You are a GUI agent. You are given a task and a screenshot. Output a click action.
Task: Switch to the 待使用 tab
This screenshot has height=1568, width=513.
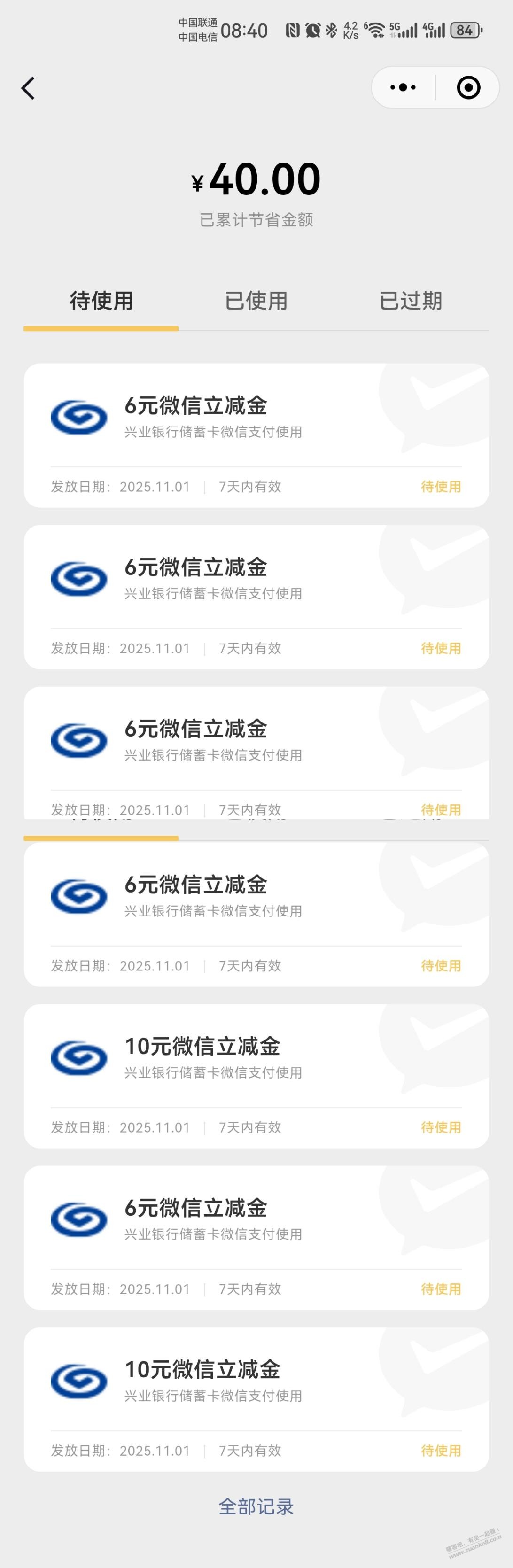pyautogui.click(x=101, y=301)
